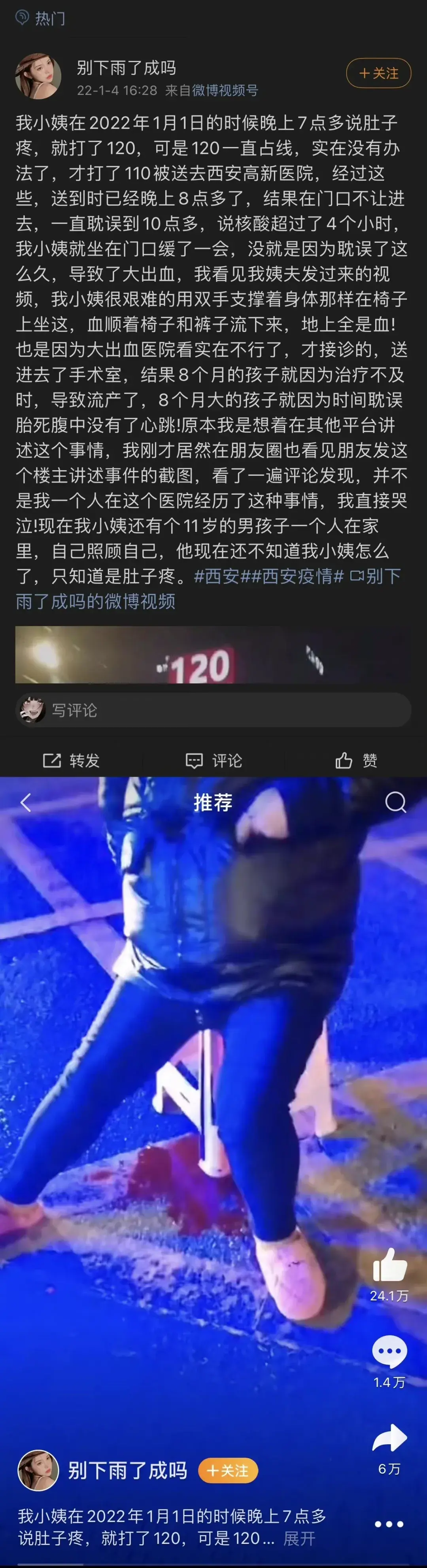This screenshot has height=1568, width=427.
Task: Open search on the 推荐 video page
Action: coord(395,802)
